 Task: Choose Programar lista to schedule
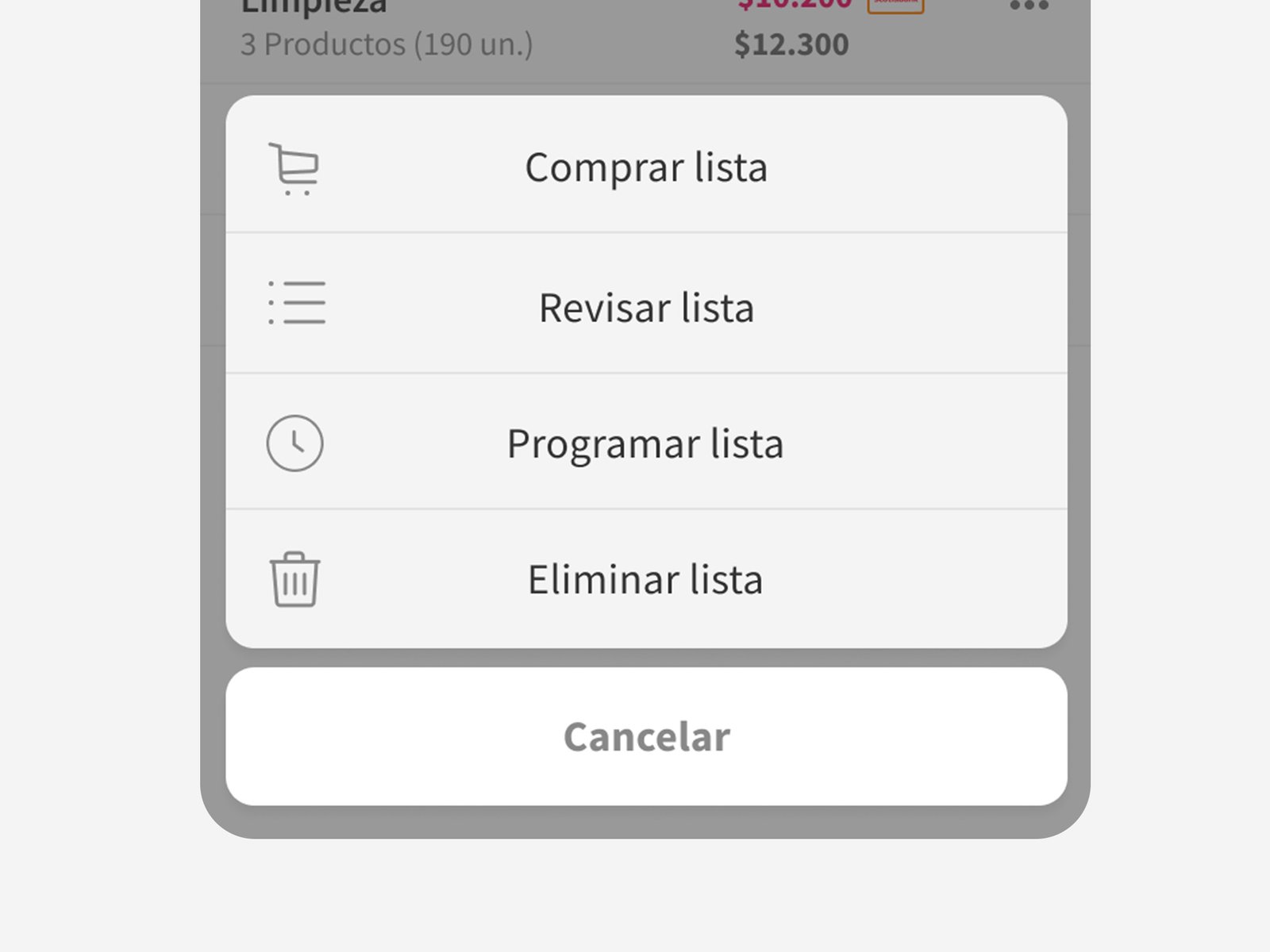point(646,443)
